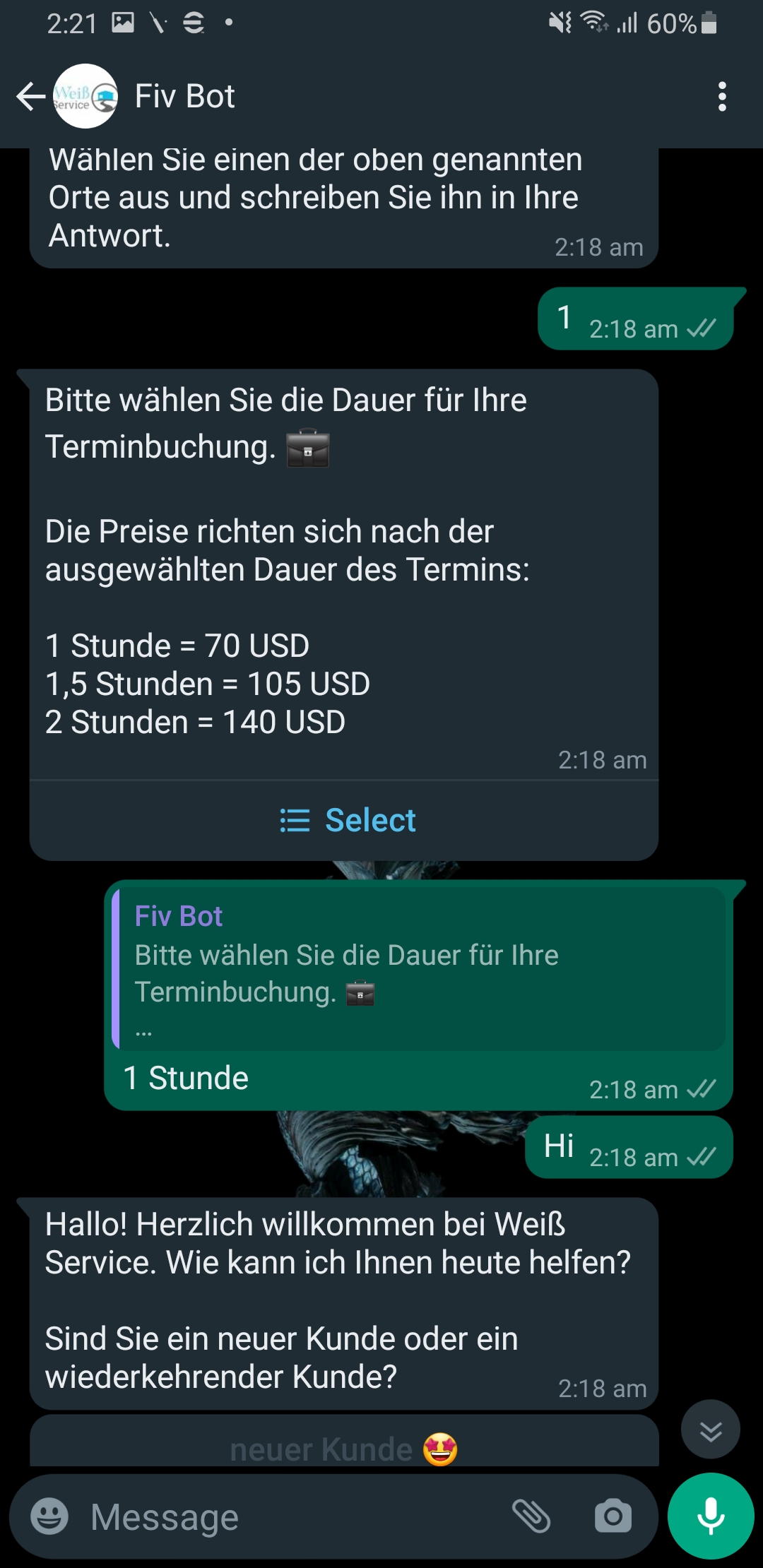Open the emoji picker in message bar
763x1568 pixels.
49,1514
